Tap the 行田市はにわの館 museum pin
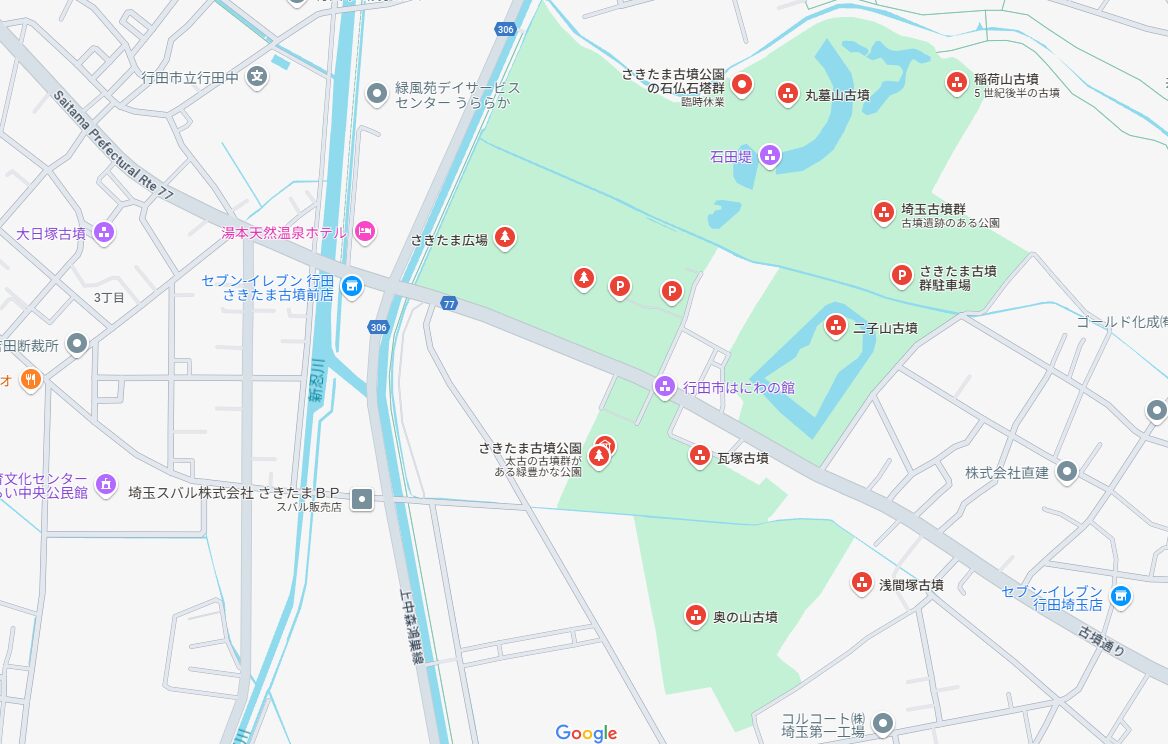Viewport: 1168px width, 744px height. pyautogui.click(x=665, y=386)
